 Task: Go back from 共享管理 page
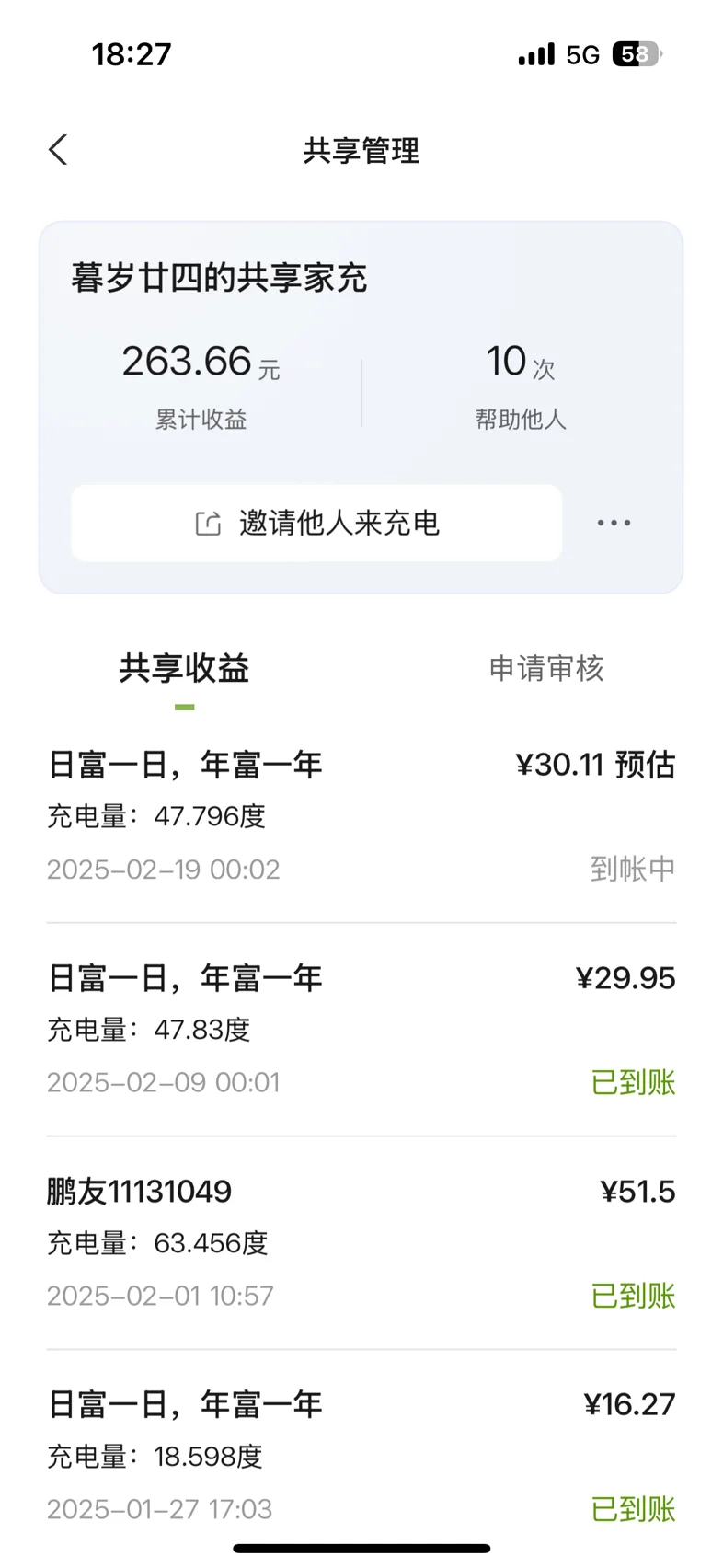point(58,150)
